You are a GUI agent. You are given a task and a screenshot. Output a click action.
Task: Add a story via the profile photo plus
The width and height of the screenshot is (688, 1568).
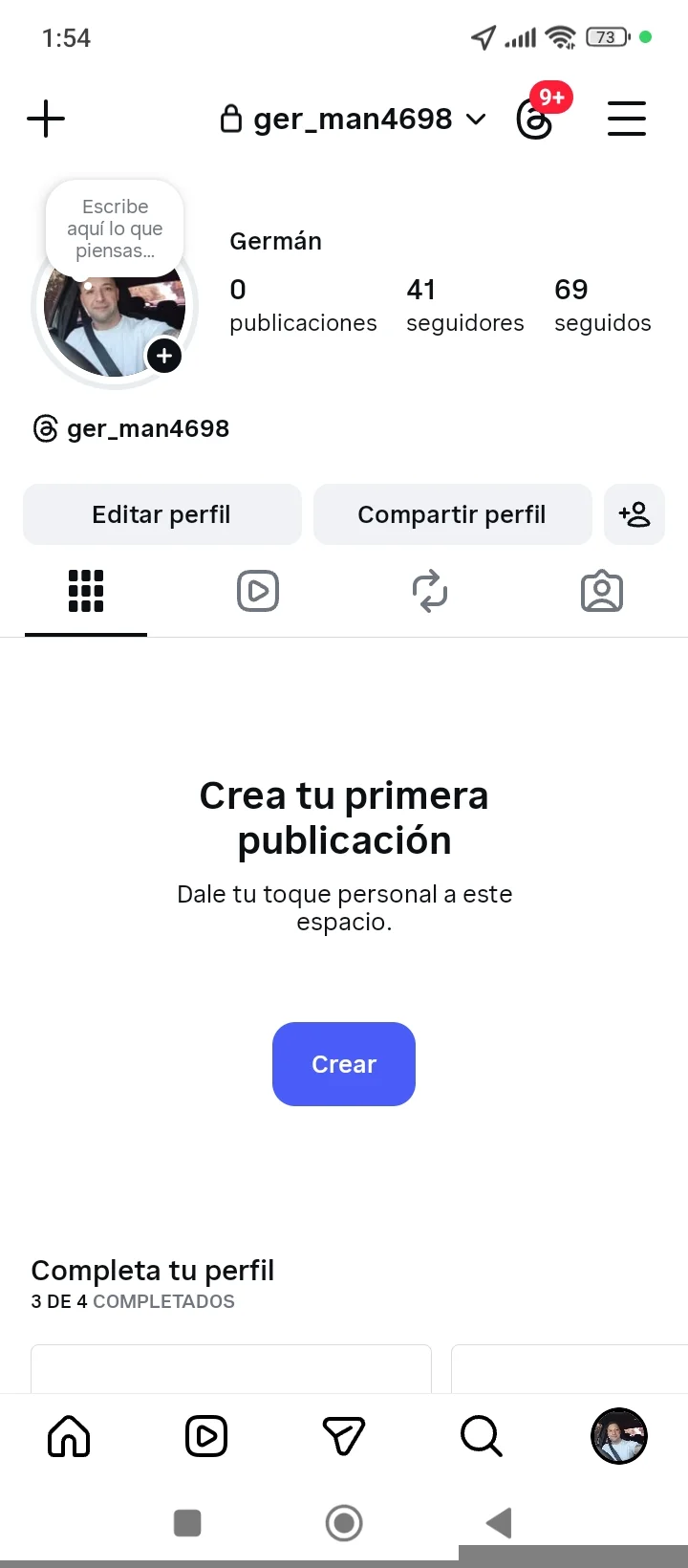[164, 357]
